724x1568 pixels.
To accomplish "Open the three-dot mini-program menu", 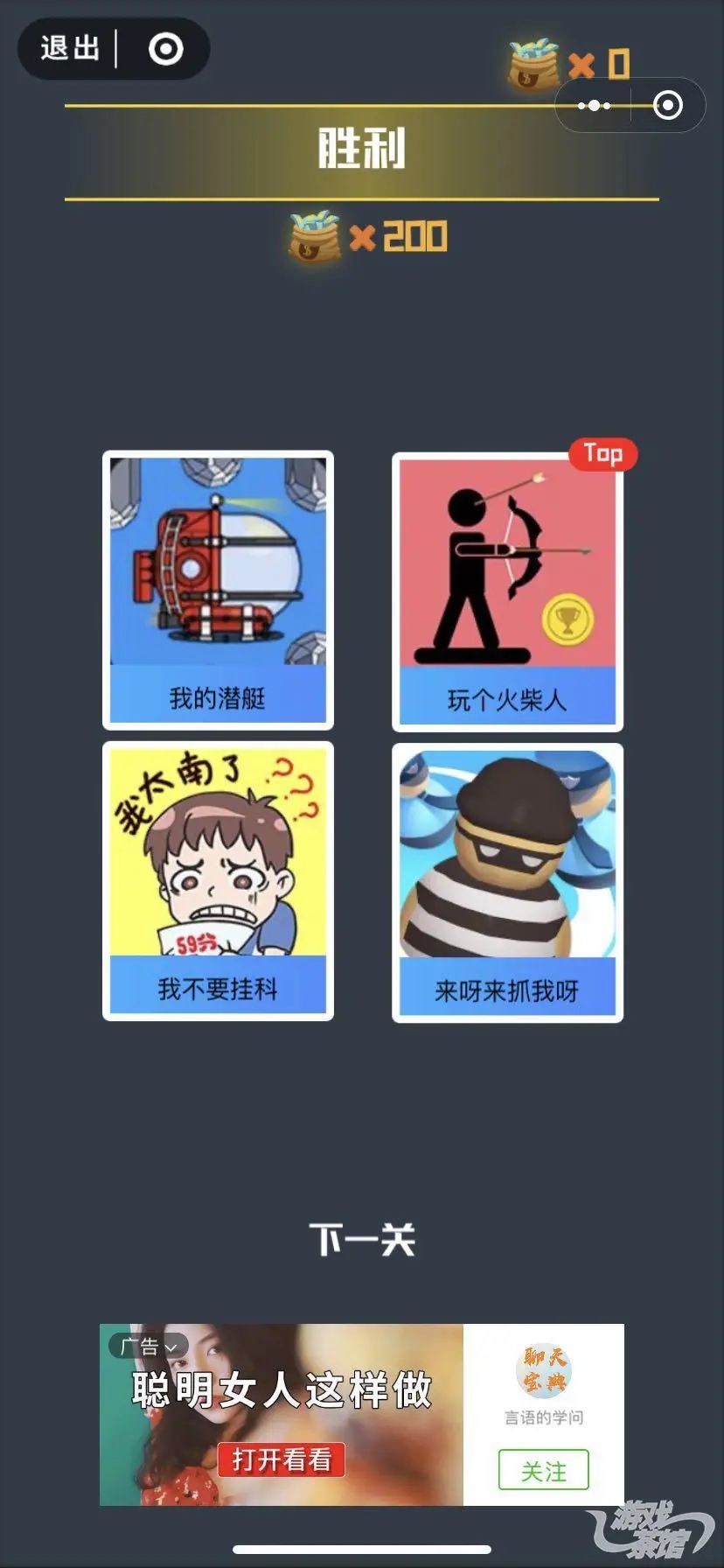I will (593, 105).
